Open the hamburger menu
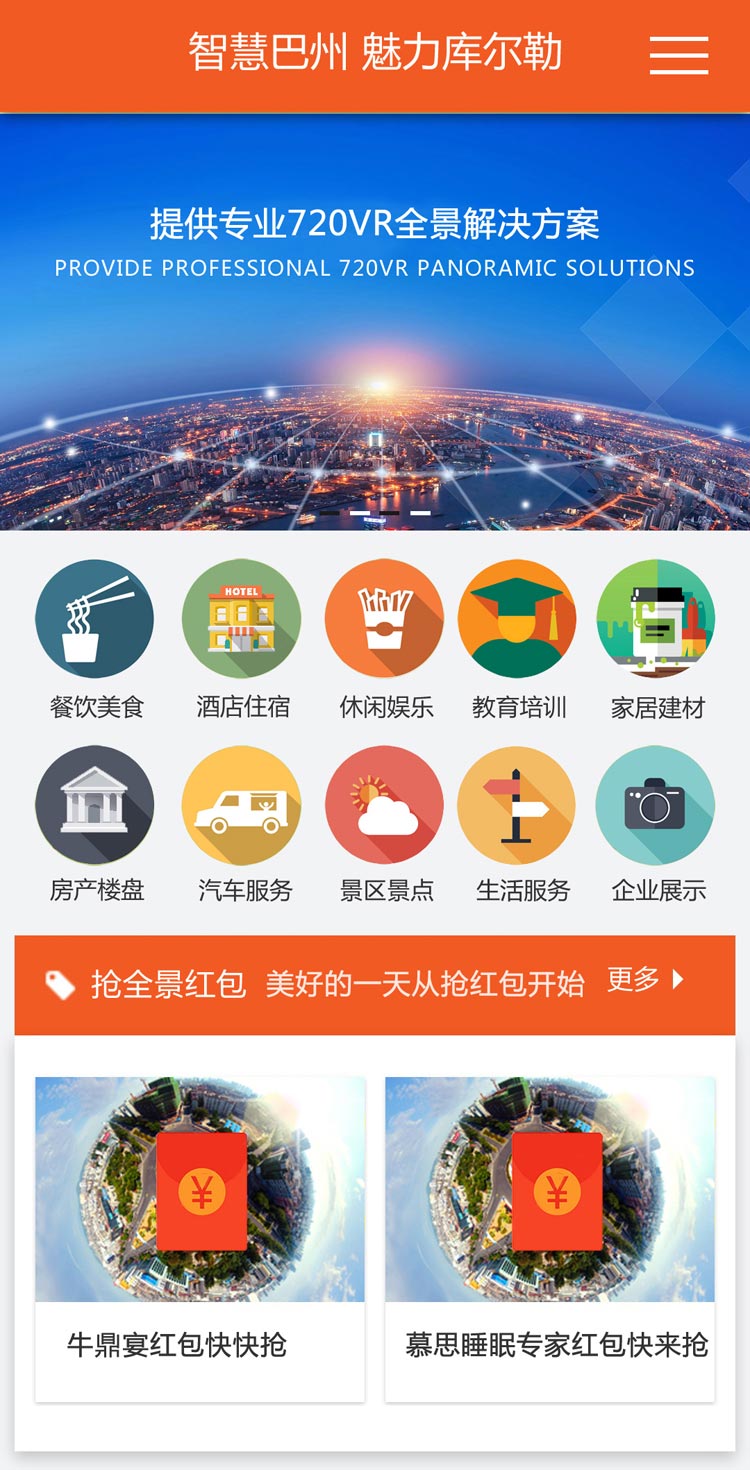 pos(679,55)
